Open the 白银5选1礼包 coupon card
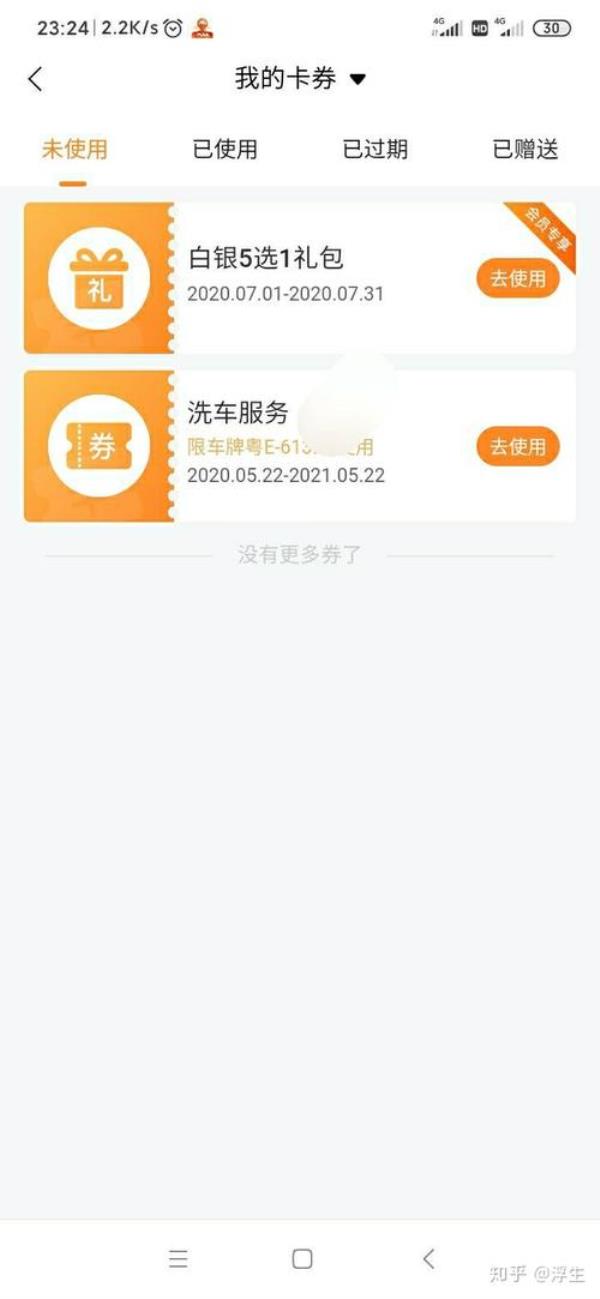This screenshot has height=1299, width=600. 300,277
